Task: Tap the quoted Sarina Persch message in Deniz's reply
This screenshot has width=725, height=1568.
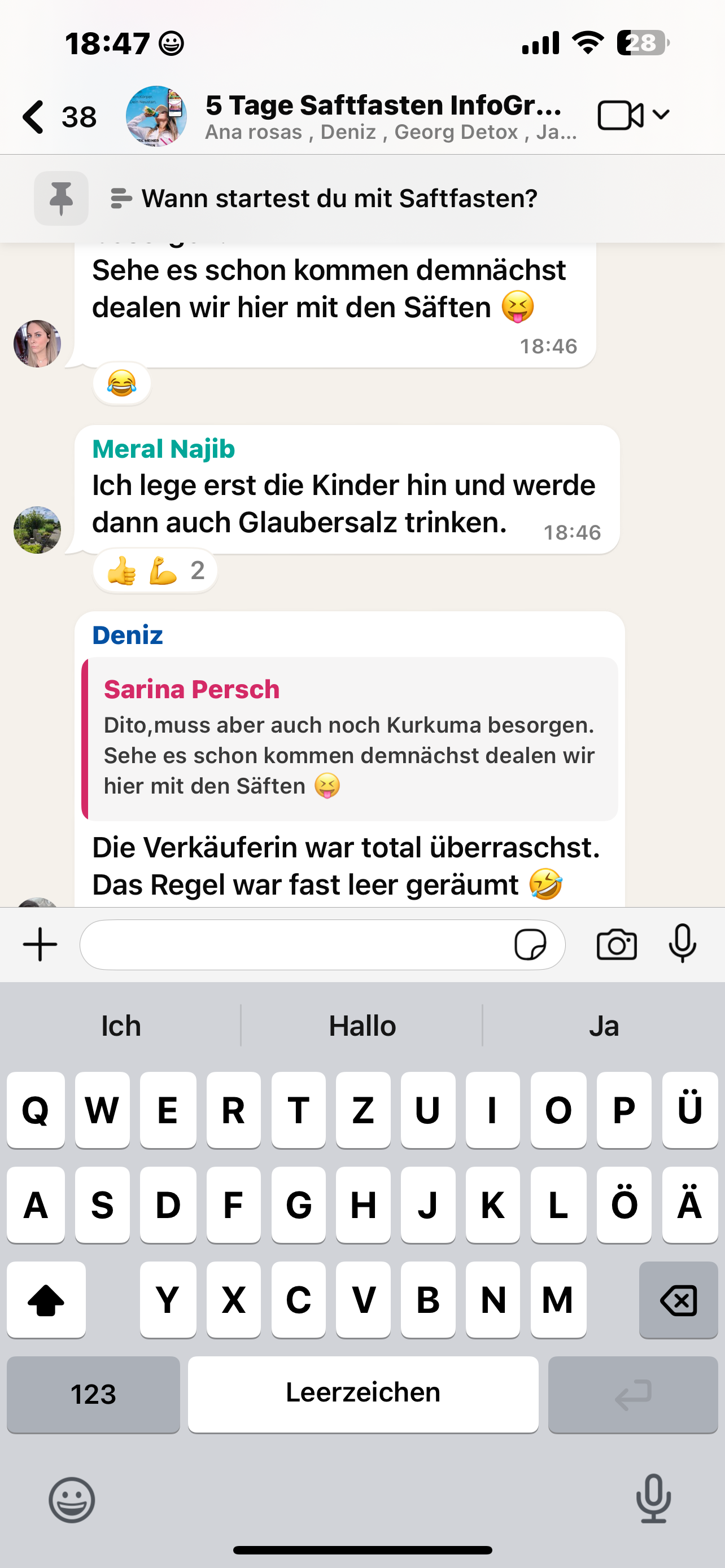Action: point(350,739)
